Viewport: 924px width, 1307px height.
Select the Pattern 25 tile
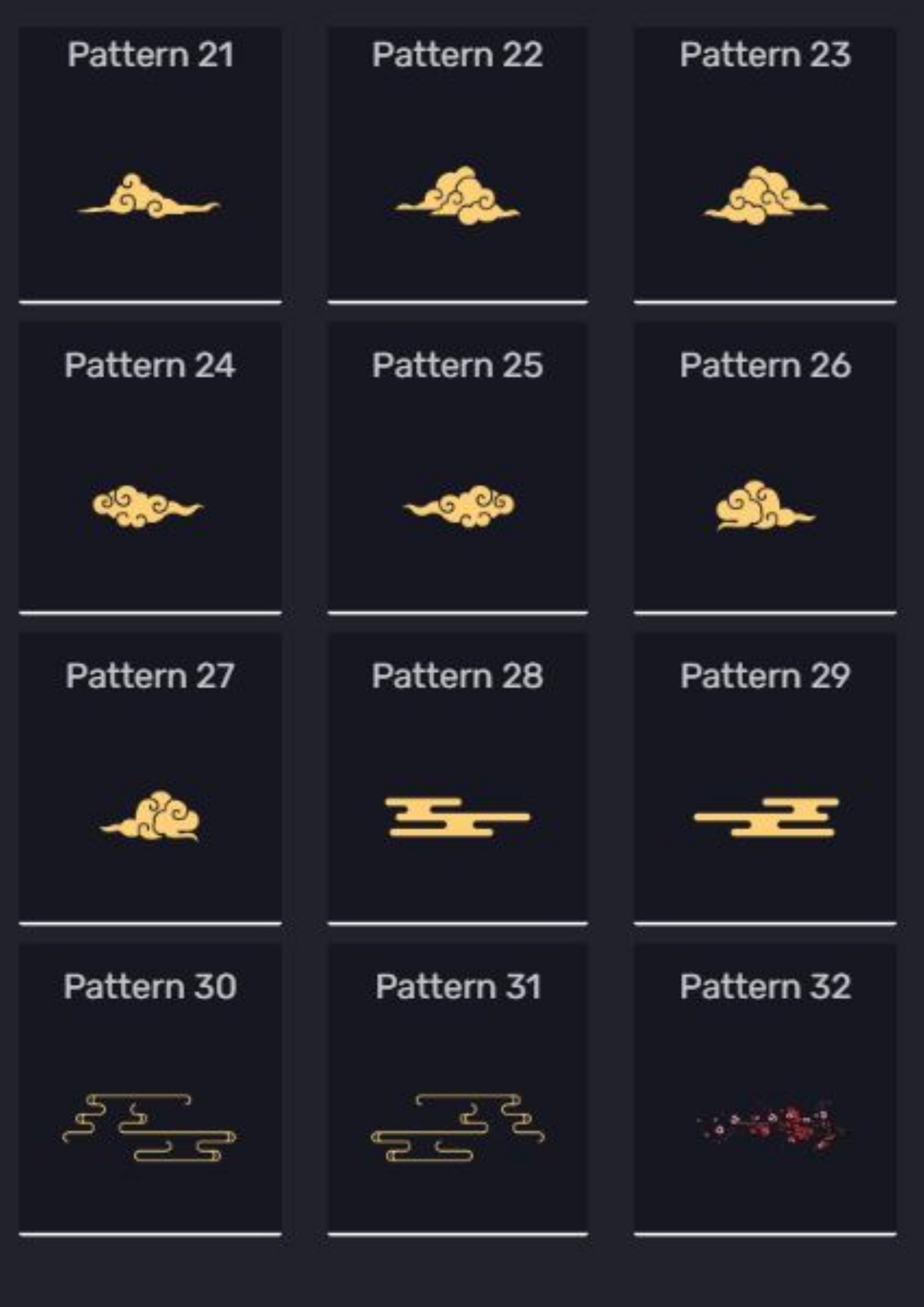coord(457,506)
